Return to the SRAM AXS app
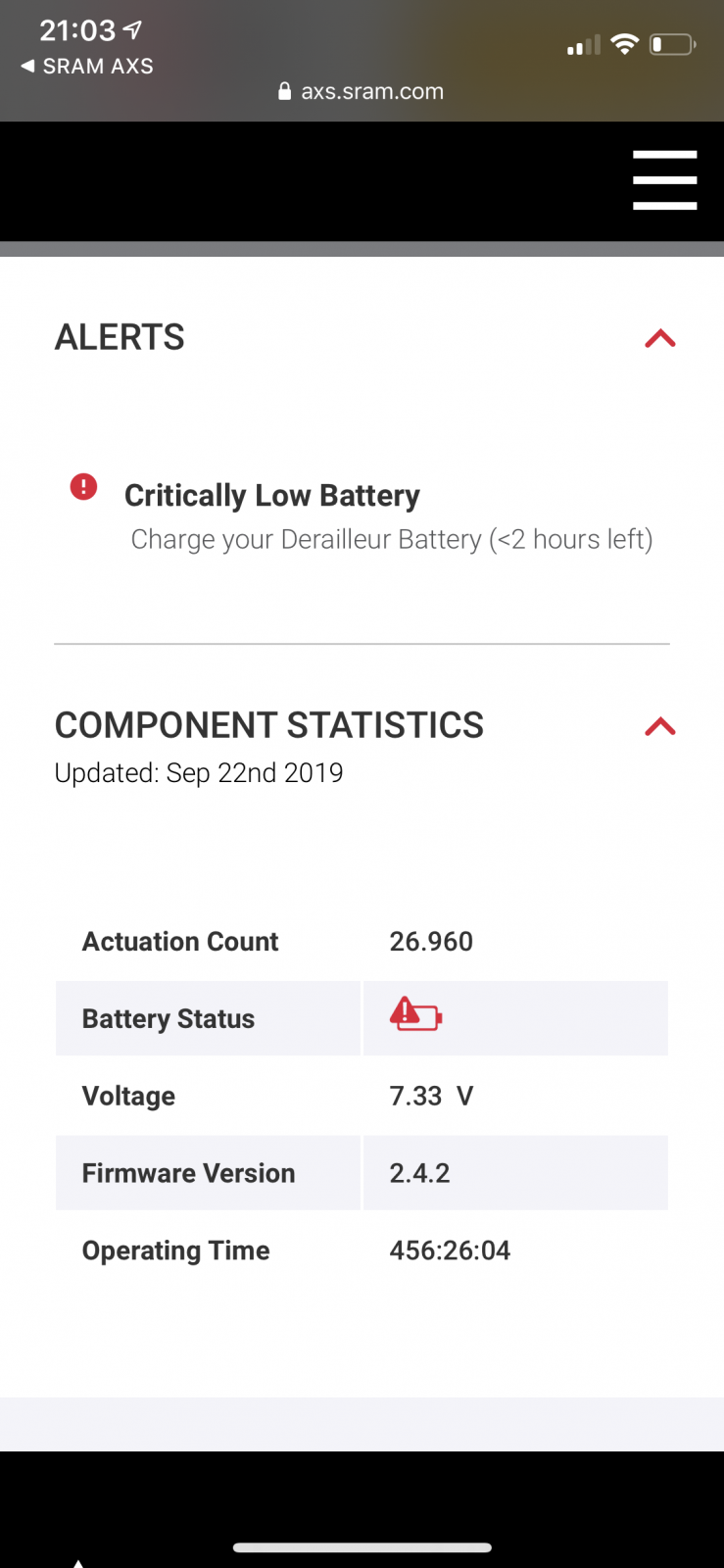Image resolution: width=724 pixels, height=1568 pixels. click(x=86, y=66)
